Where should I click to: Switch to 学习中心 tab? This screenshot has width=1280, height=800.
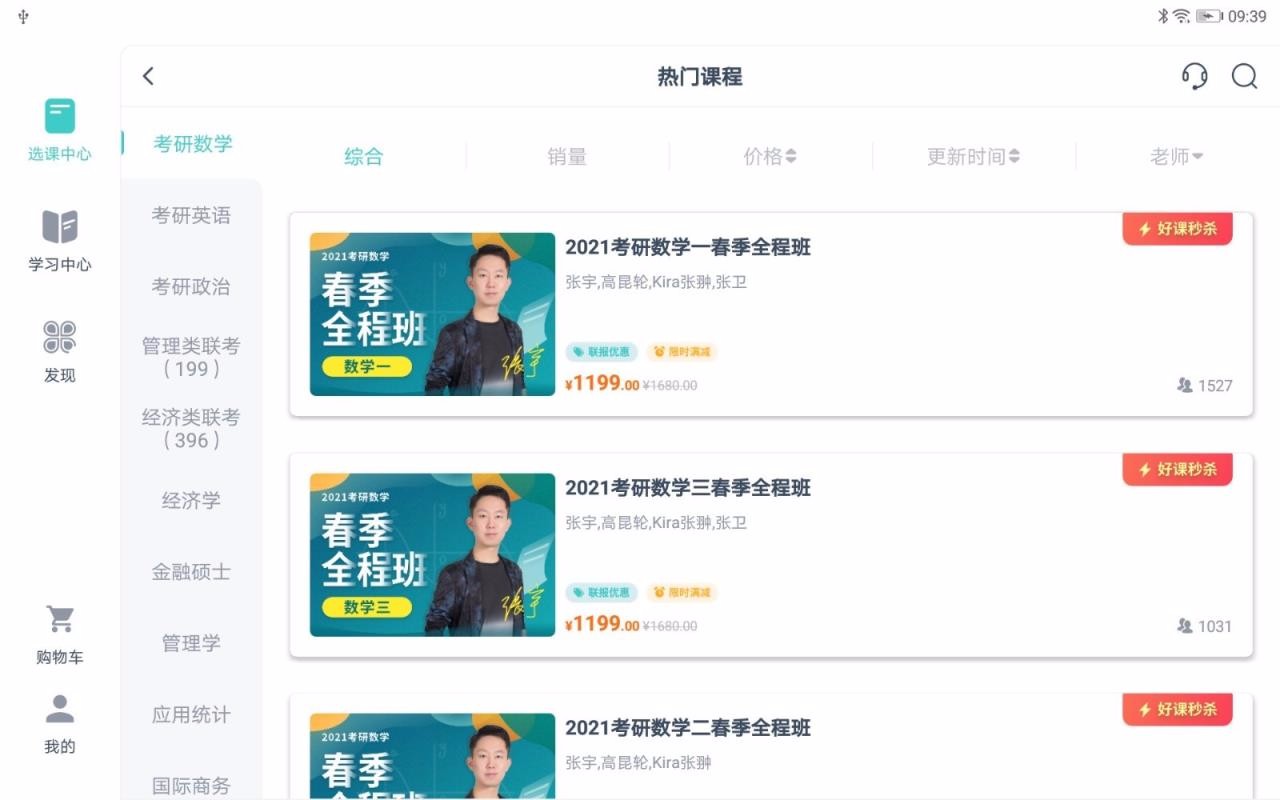click(x=60, y=240)
